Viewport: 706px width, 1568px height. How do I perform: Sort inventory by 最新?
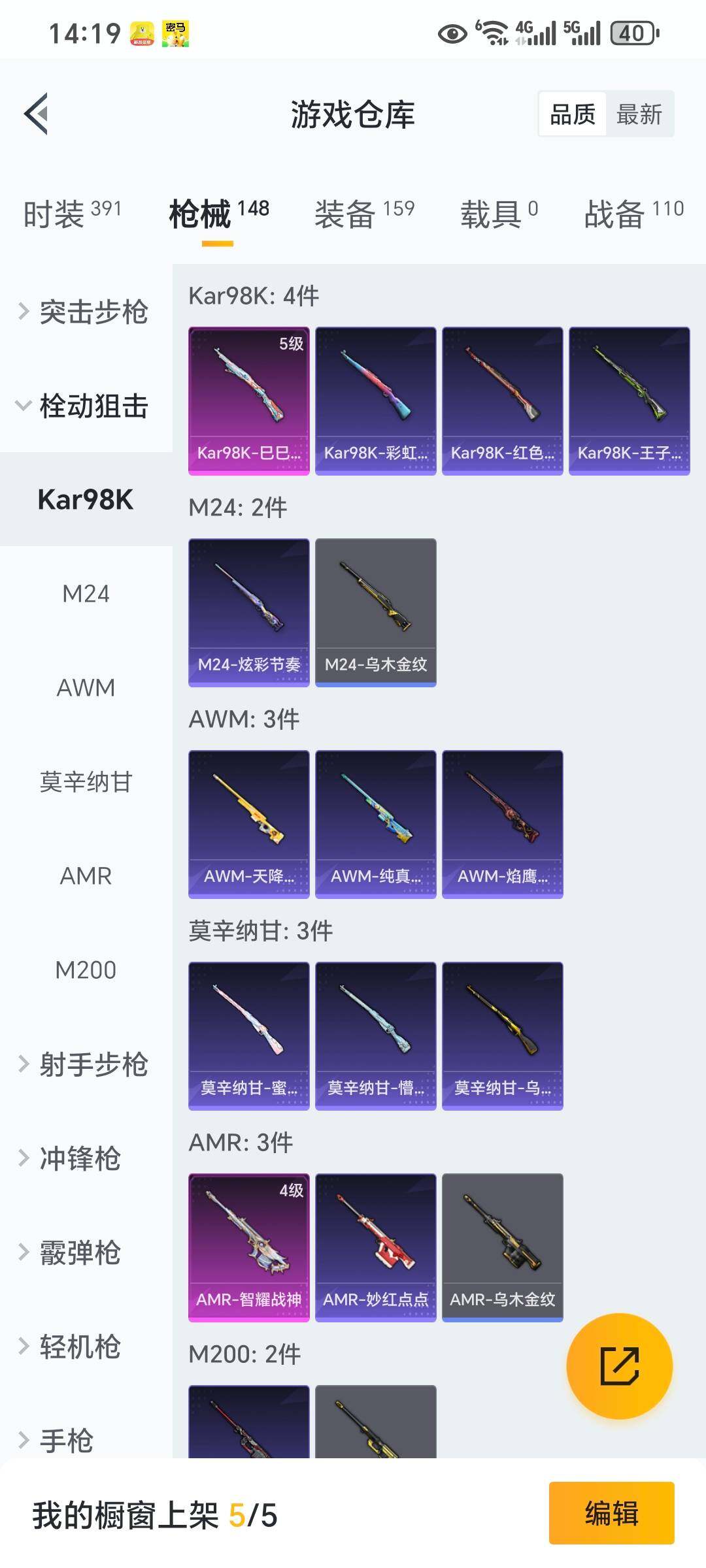[639, 114]
